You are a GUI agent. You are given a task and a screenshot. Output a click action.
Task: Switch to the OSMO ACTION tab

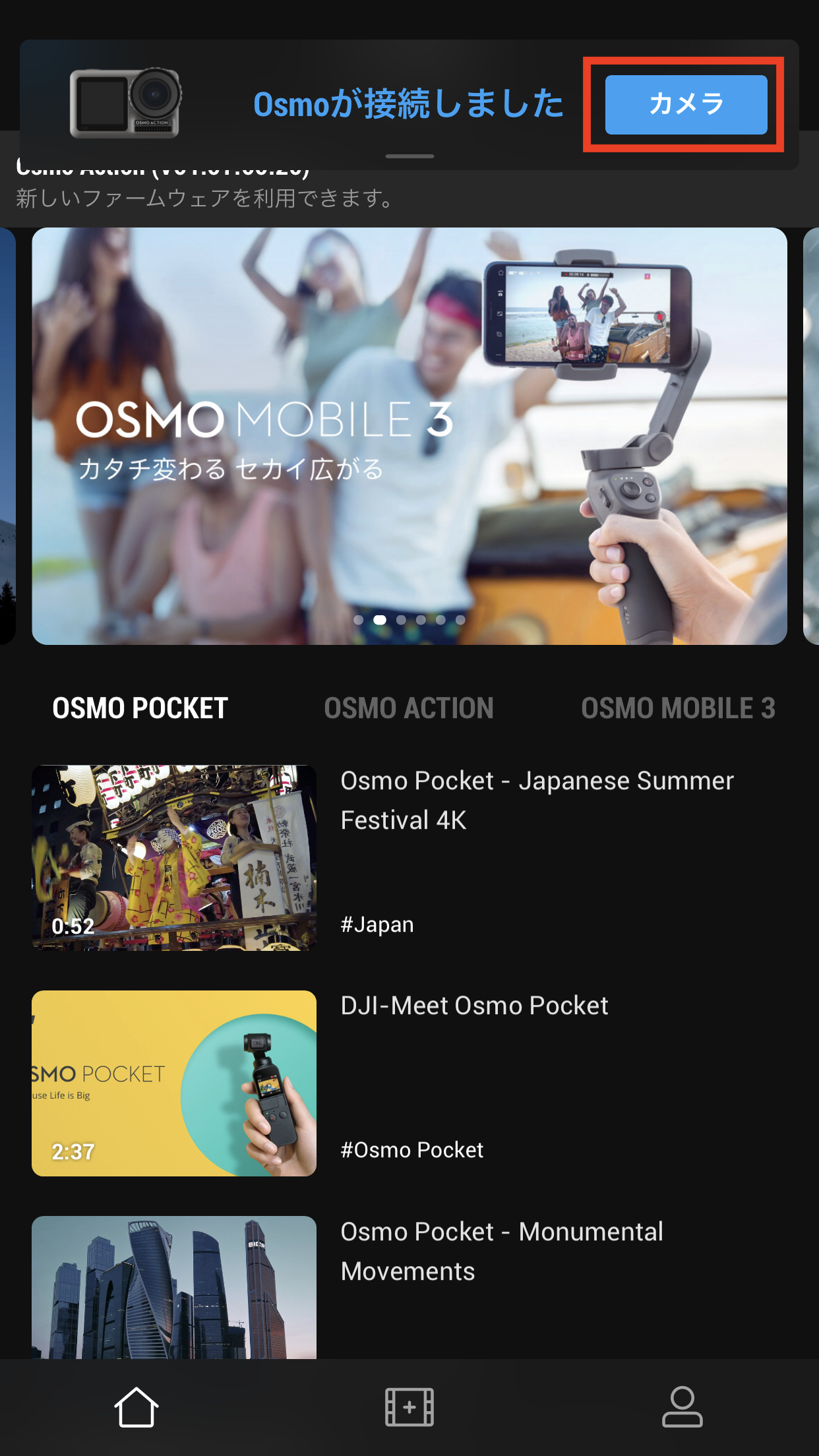409,708
